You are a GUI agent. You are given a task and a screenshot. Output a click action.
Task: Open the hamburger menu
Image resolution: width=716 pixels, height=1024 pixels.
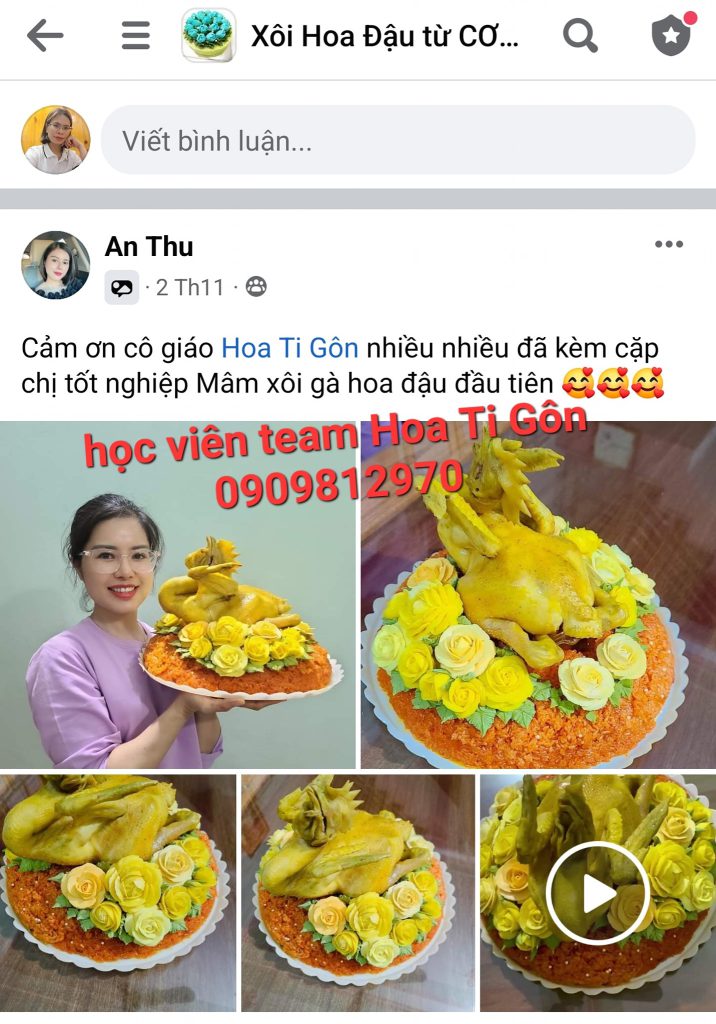[x=135, y=37]
